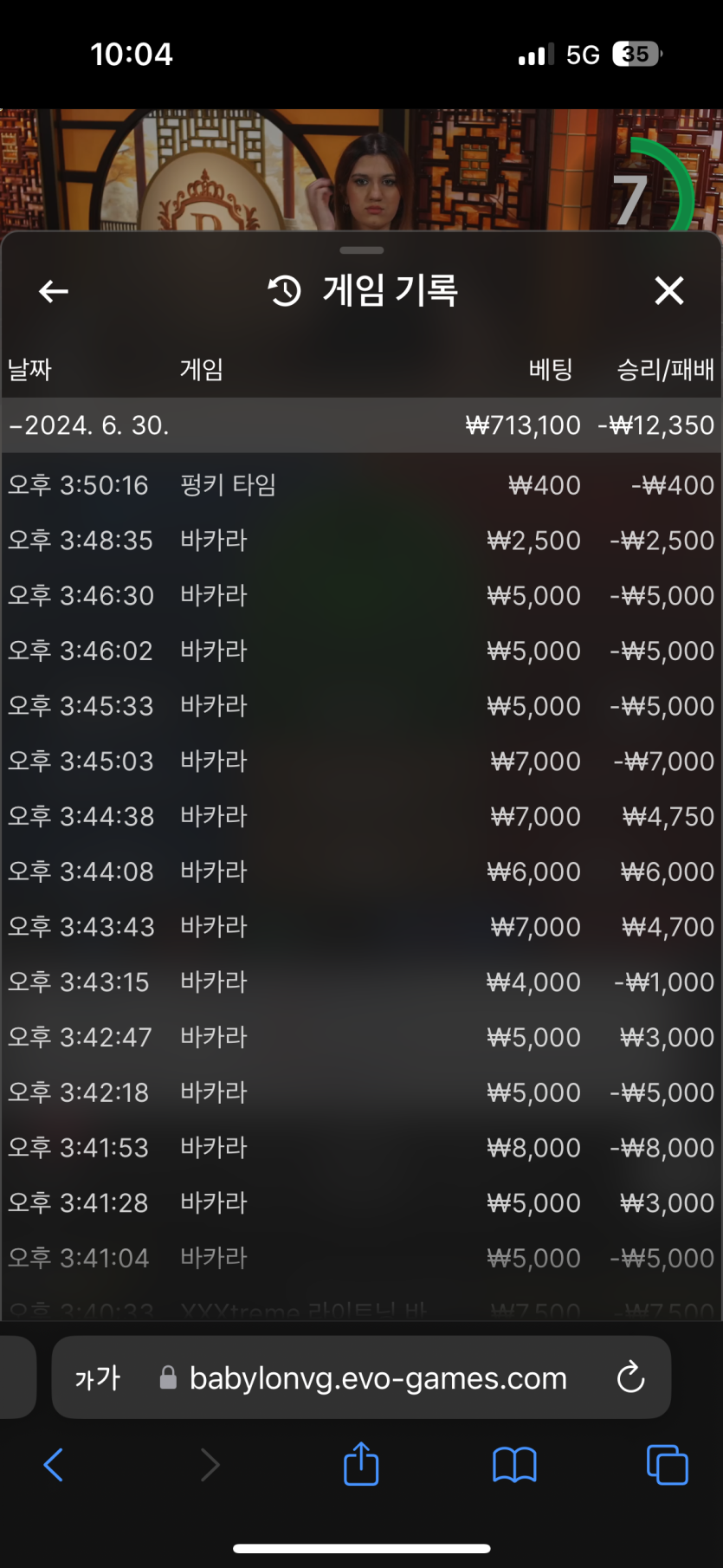Open the 가가 text size menu

(97, 1377)
